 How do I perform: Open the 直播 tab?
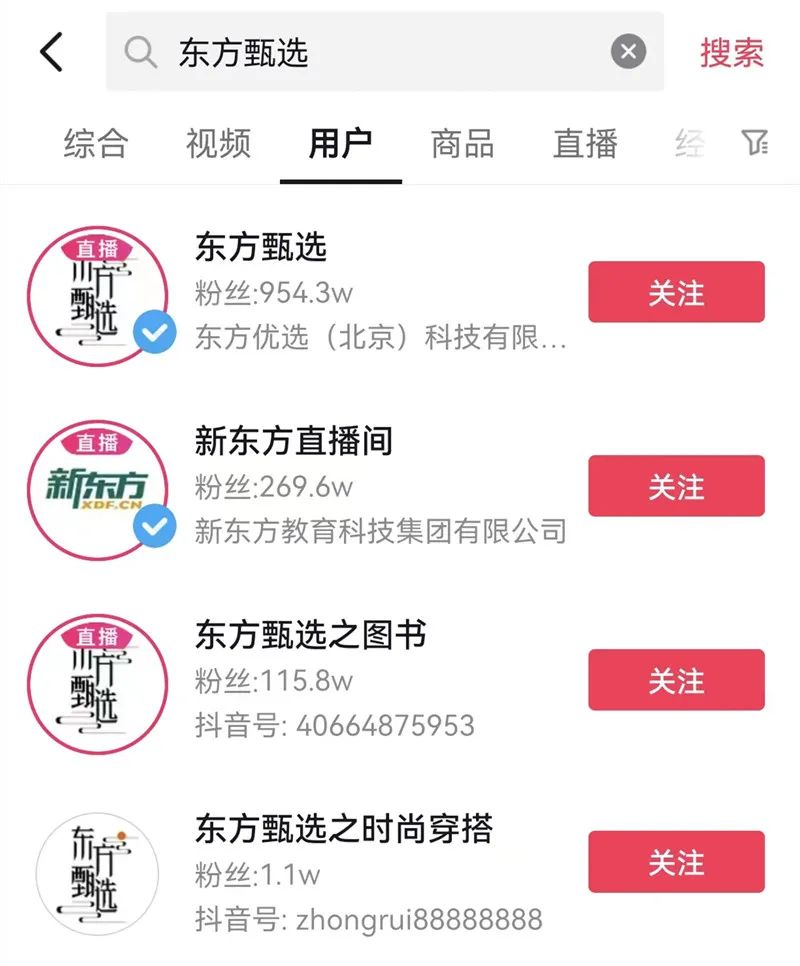[x=586, y=144]
